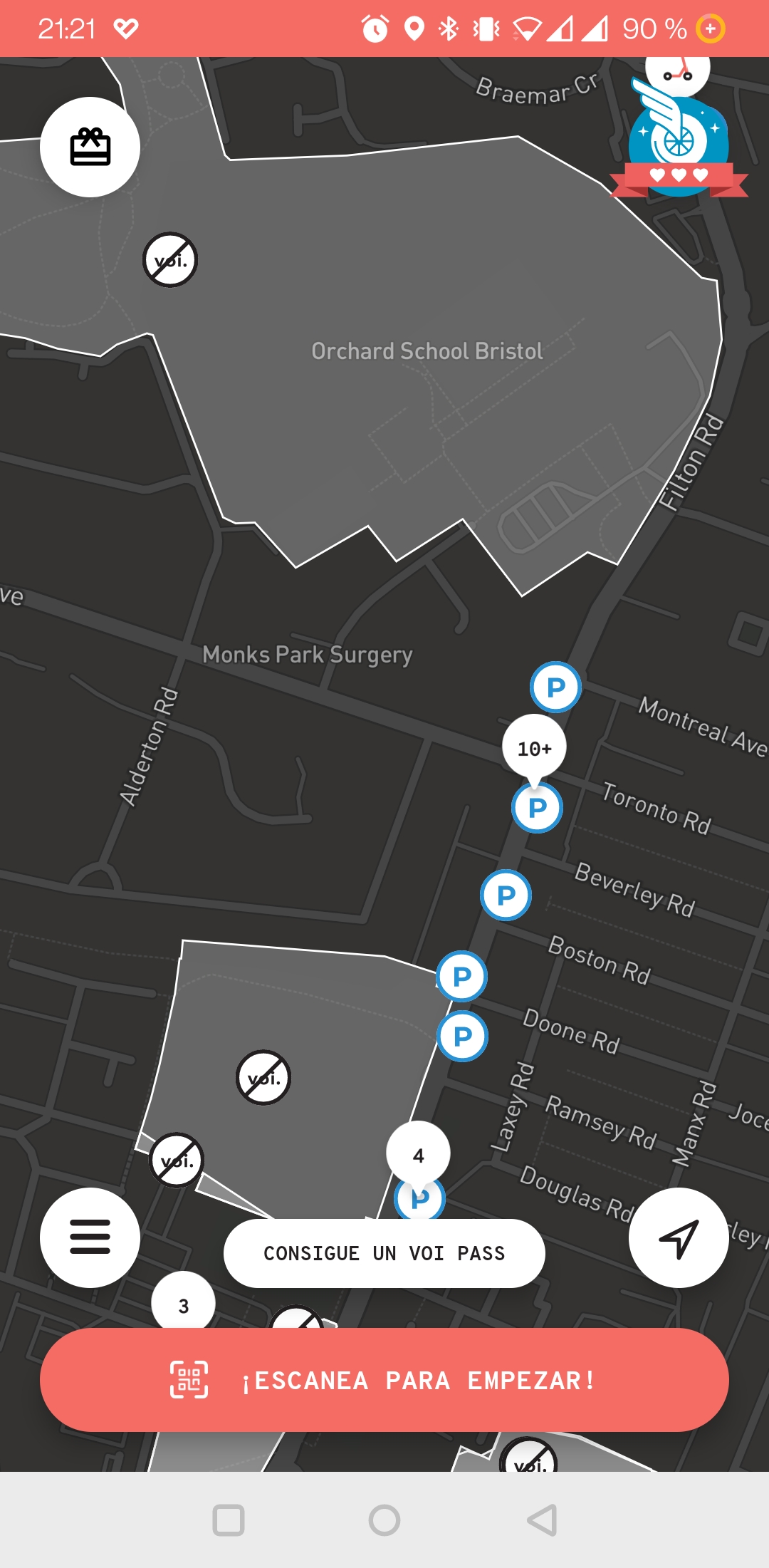Open the hamburger menu
Screen dimensions: 769x1568
[x=90, y=1237]
